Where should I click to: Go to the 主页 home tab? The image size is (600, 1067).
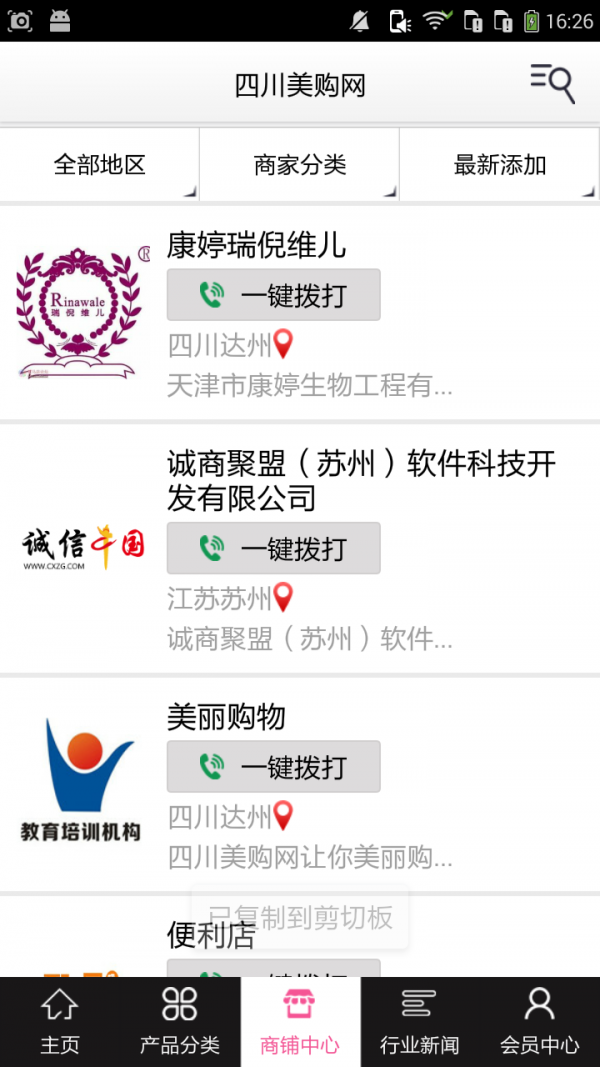(x=60, y=1022)
